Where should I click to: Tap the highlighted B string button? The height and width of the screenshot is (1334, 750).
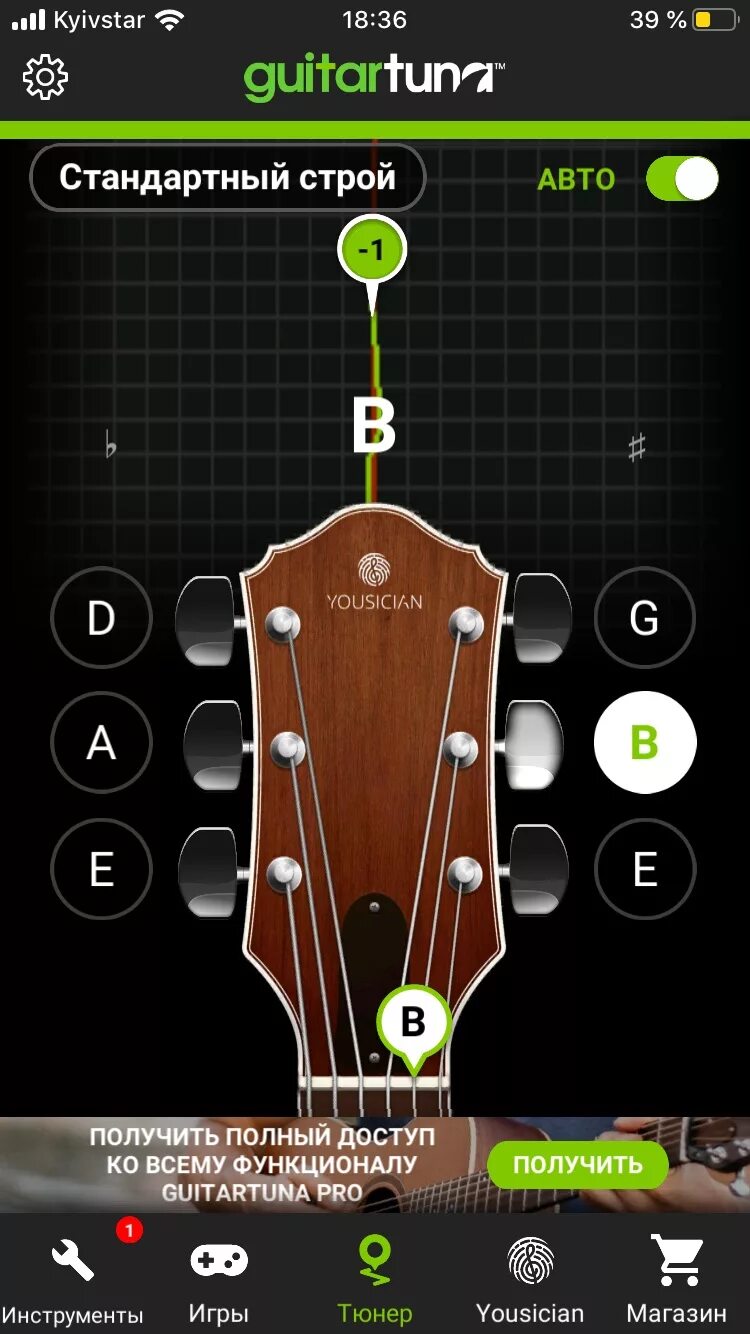pos(645,743)
